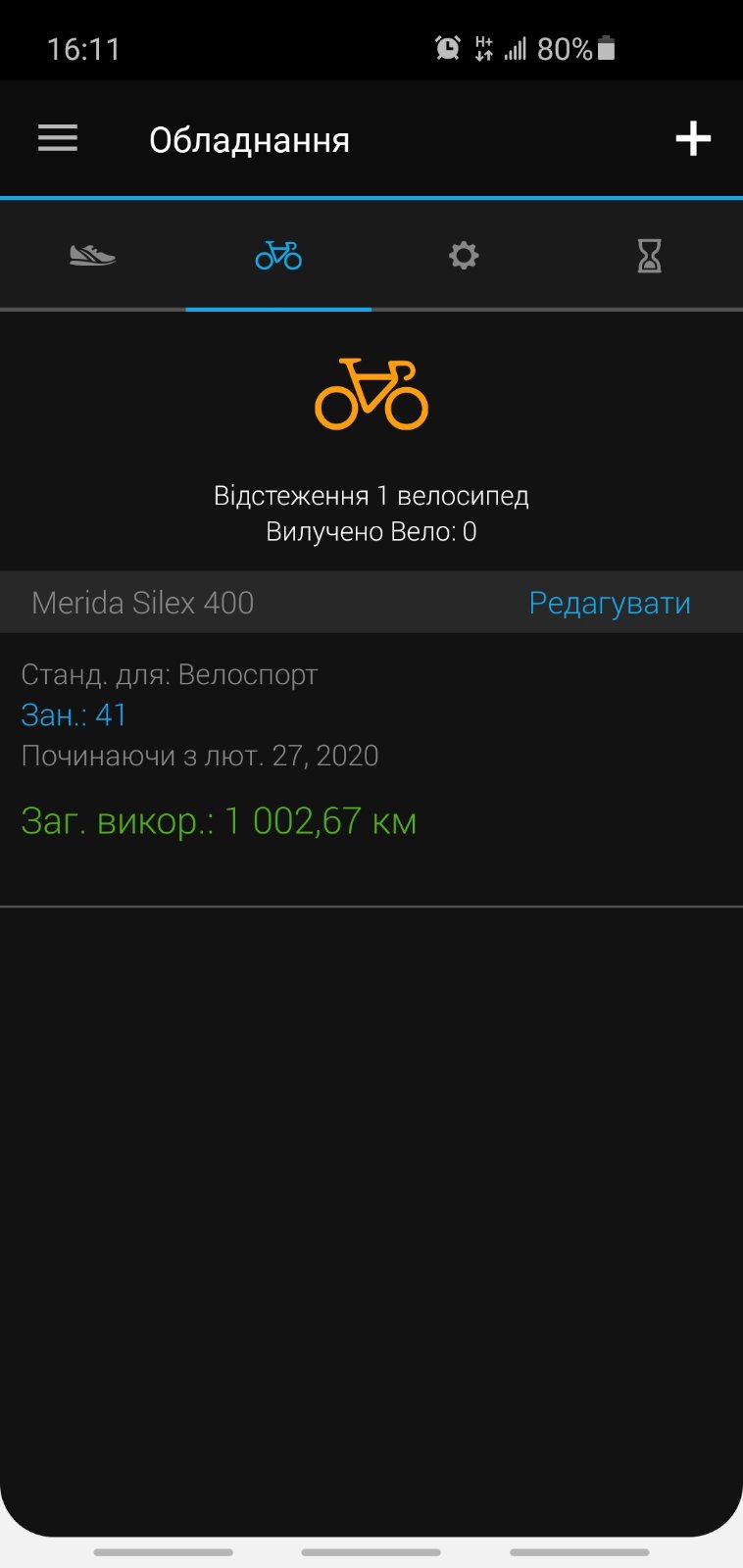Open the hamburger navigation menu

coord(58,138)
